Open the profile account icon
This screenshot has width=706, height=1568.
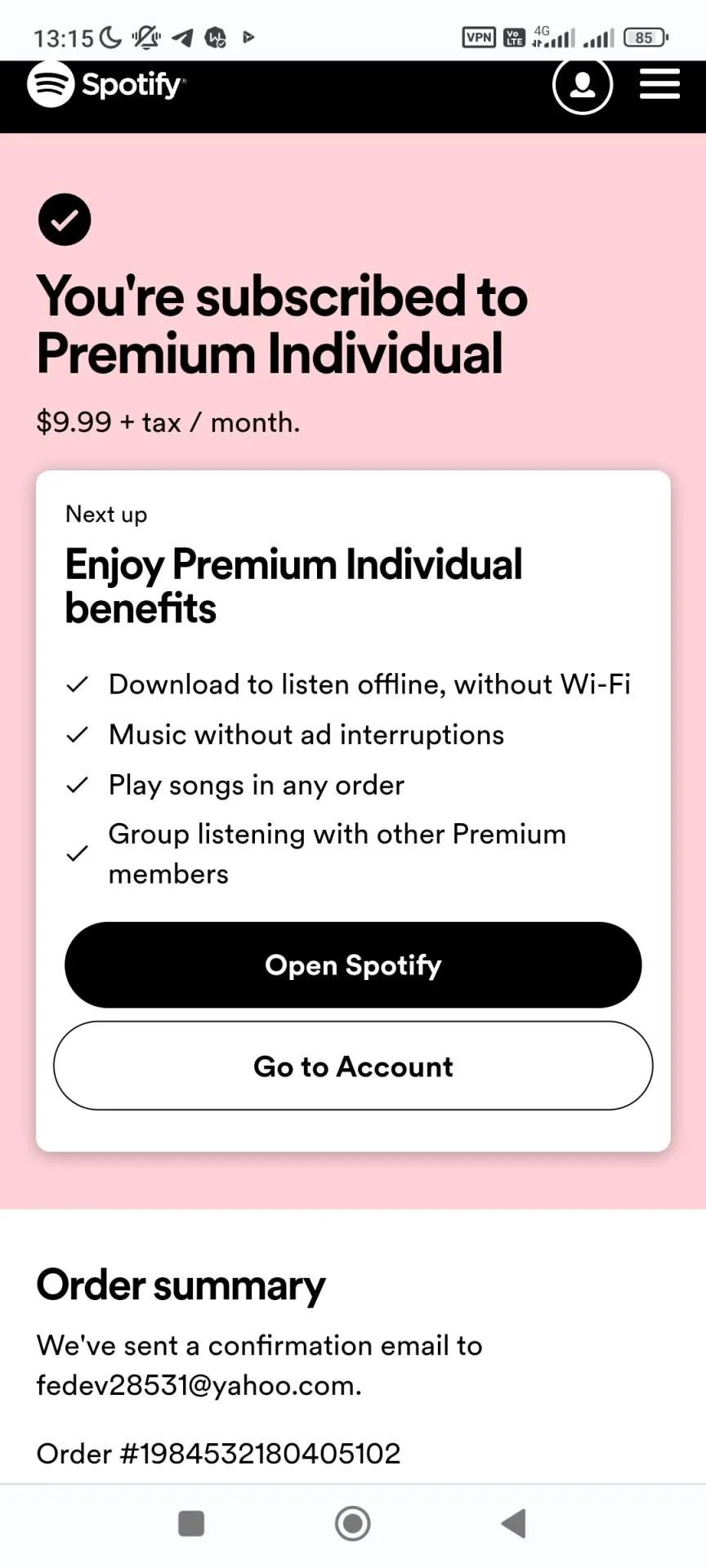(x=583, y=84)
